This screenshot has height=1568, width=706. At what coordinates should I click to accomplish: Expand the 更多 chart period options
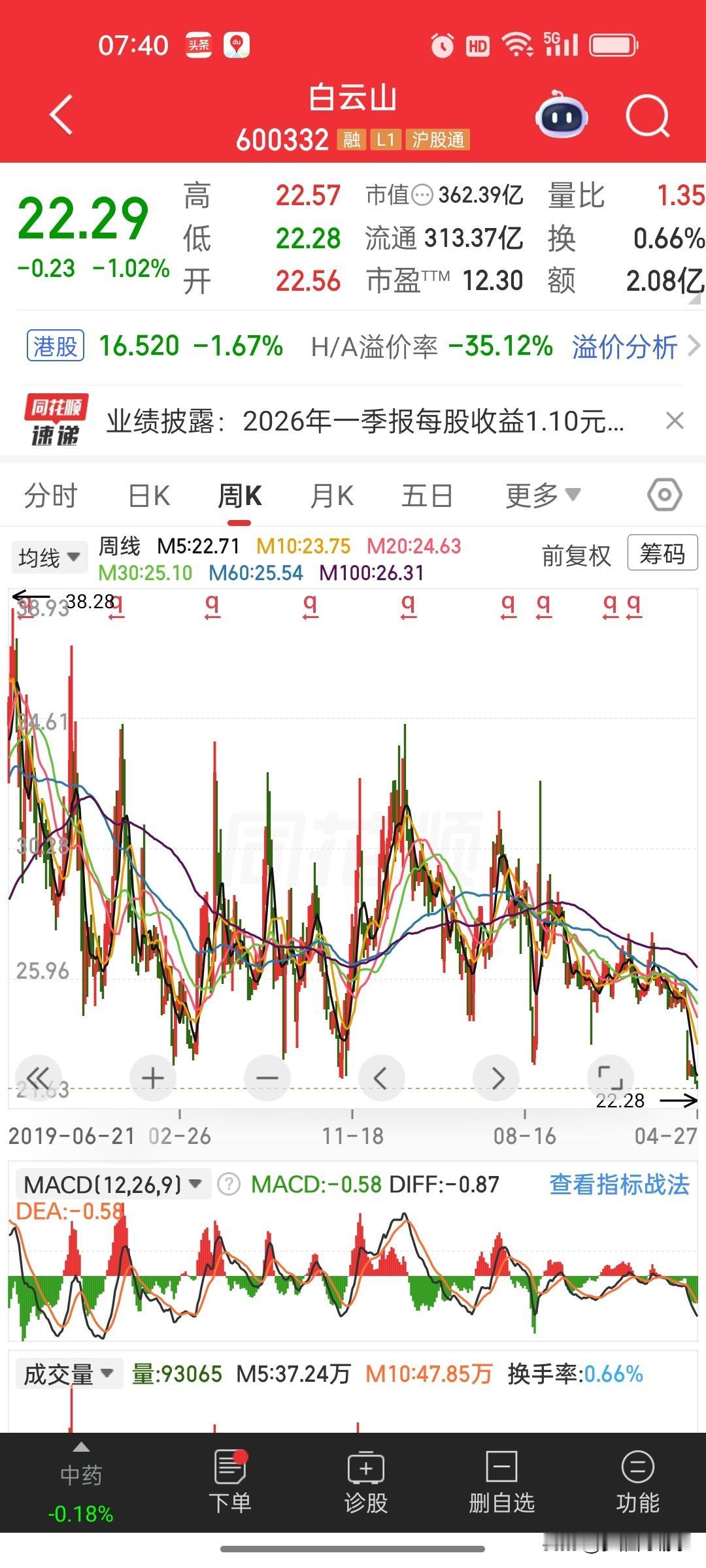coord(543,495)
